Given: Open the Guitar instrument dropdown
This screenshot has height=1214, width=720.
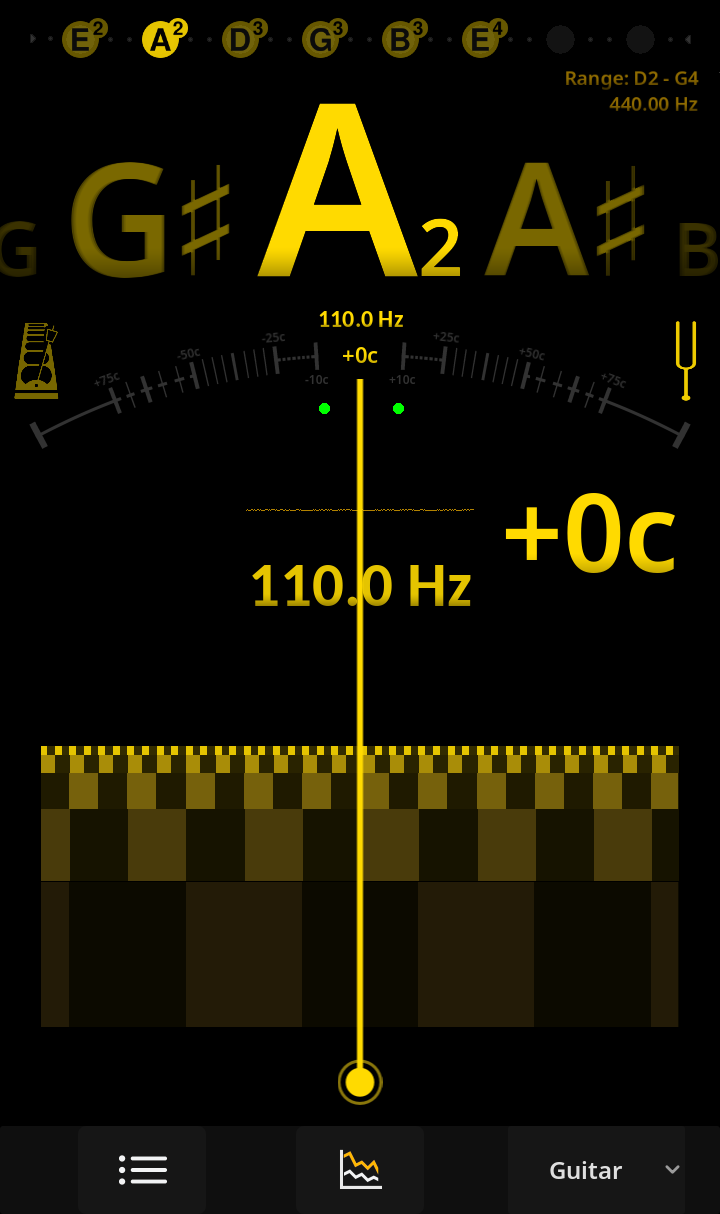Looking at the screenshot, I should tap(585, 1169).
